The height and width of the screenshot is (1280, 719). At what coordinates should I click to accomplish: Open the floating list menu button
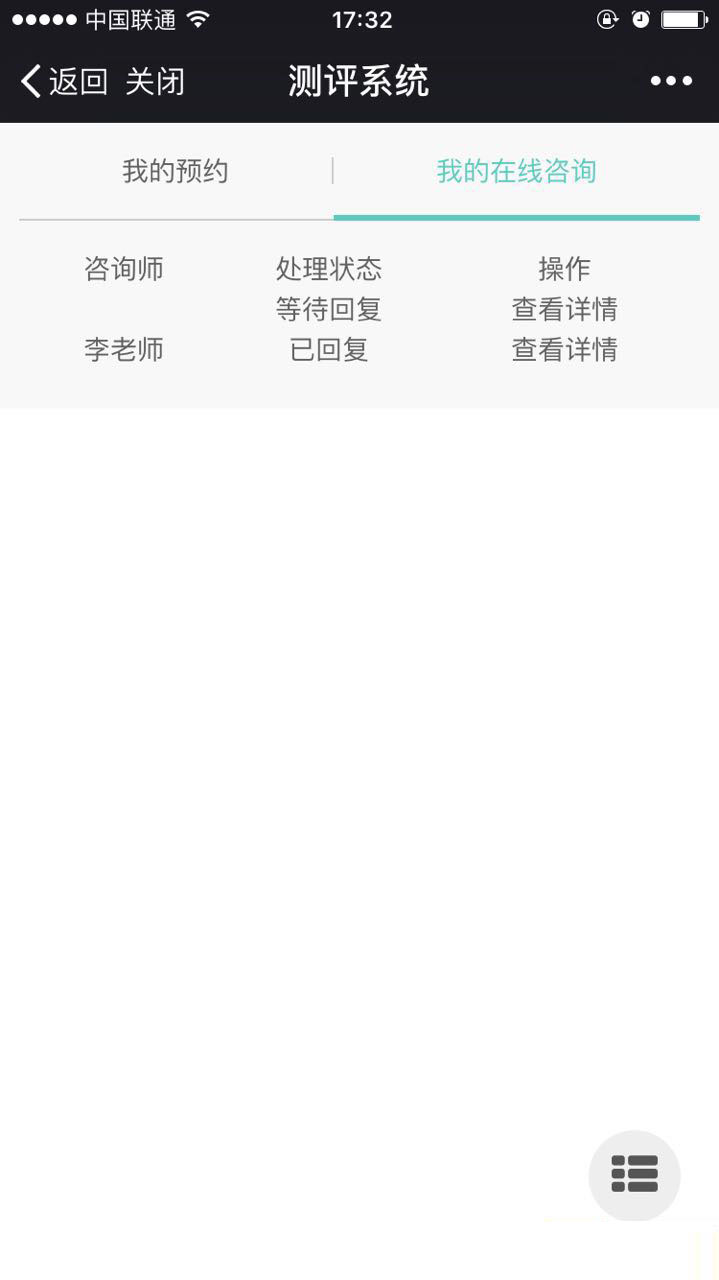[634, 1174]
